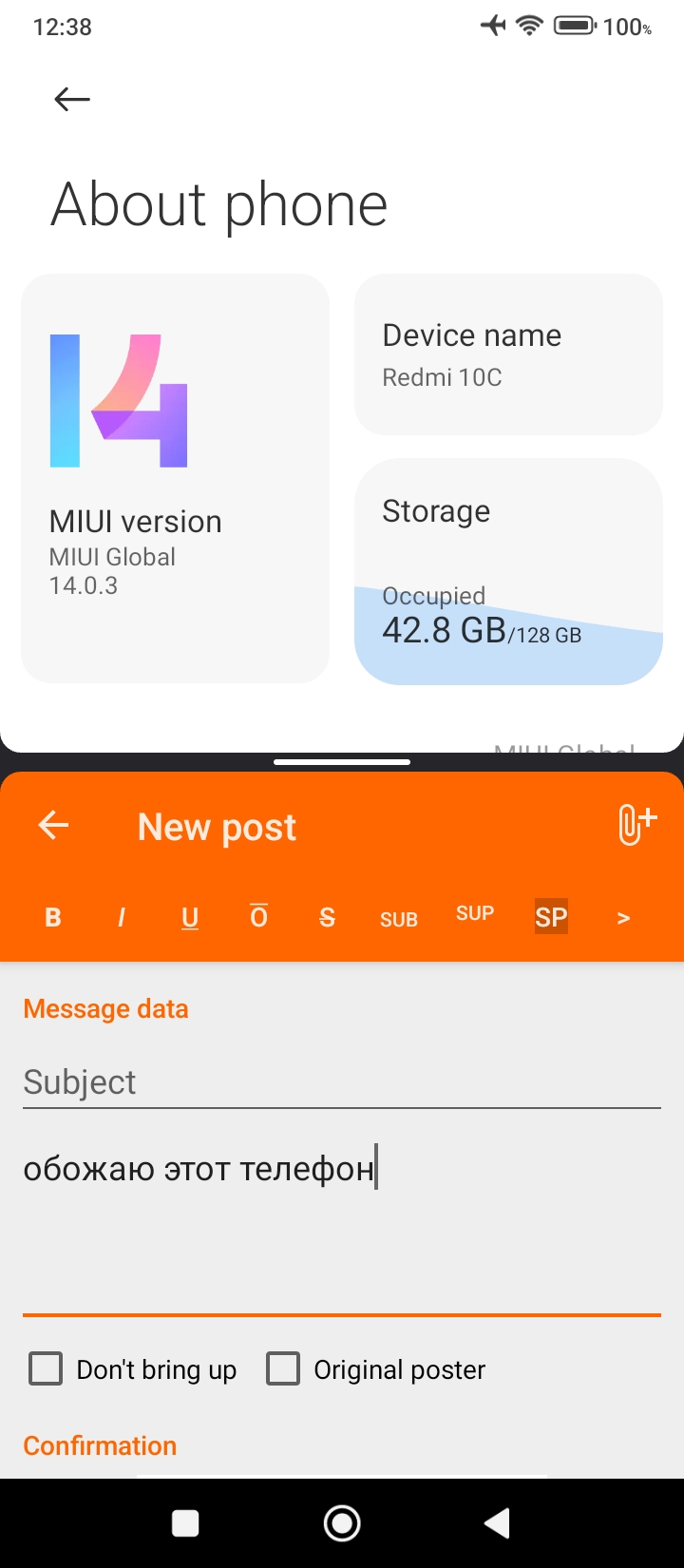This screenshot has width=684, height=1568.
Task: Tap the > formatting button
Action: coord(623,917)
